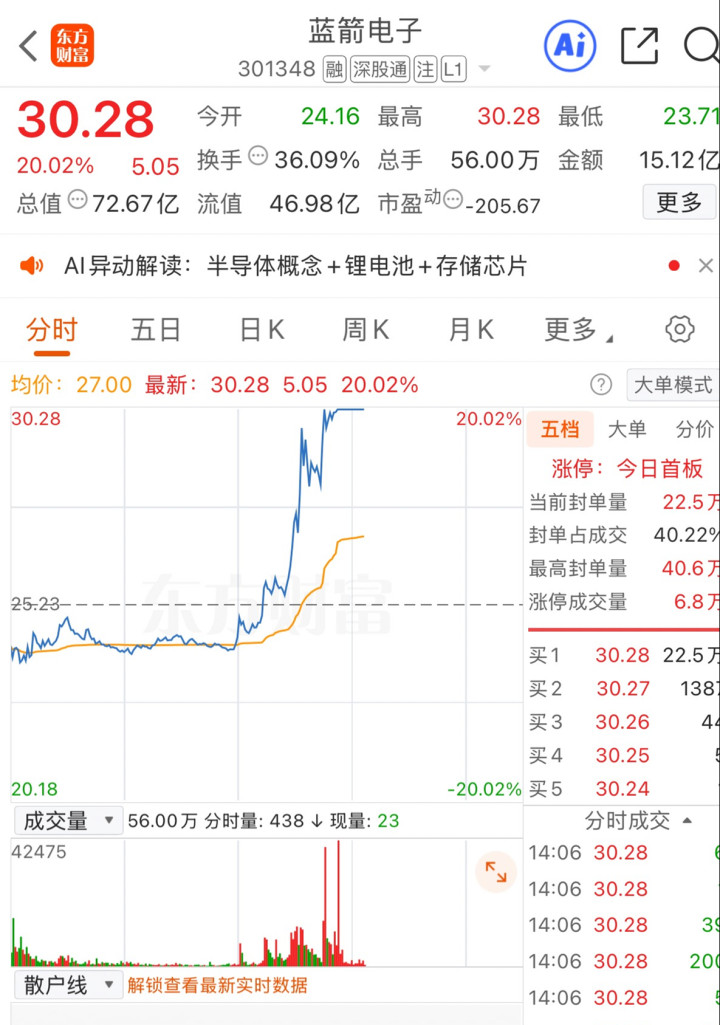Switch to the 大单 tab
This screenshot has width=720, height=1025.
[627, 430]
